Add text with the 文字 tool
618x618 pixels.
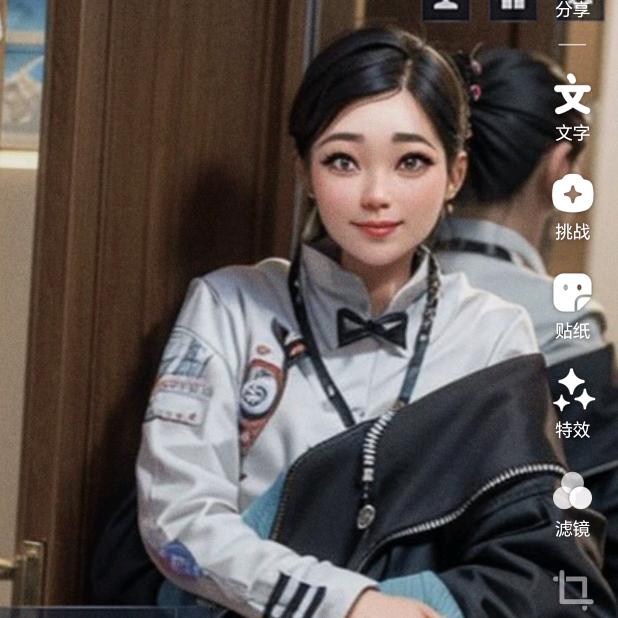(573, 108)
